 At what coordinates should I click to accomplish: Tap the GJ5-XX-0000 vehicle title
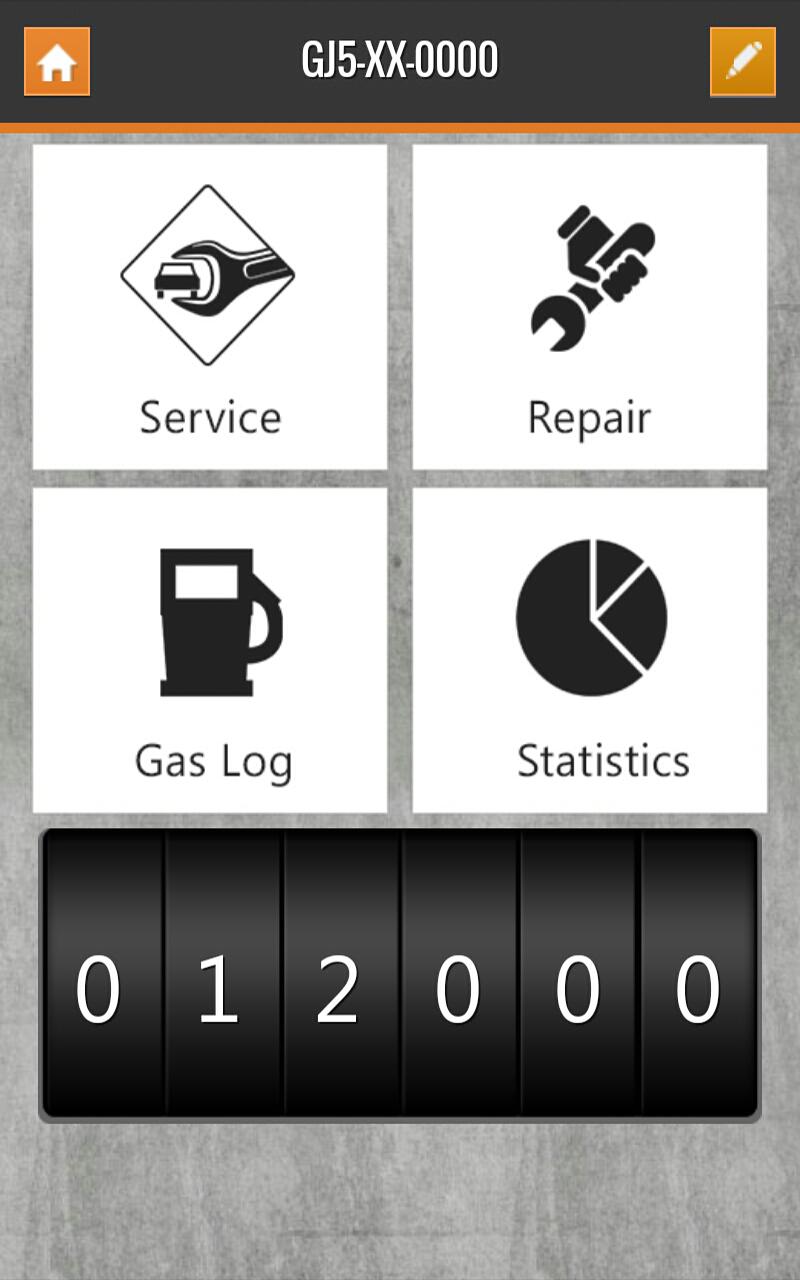coord(399,58)
